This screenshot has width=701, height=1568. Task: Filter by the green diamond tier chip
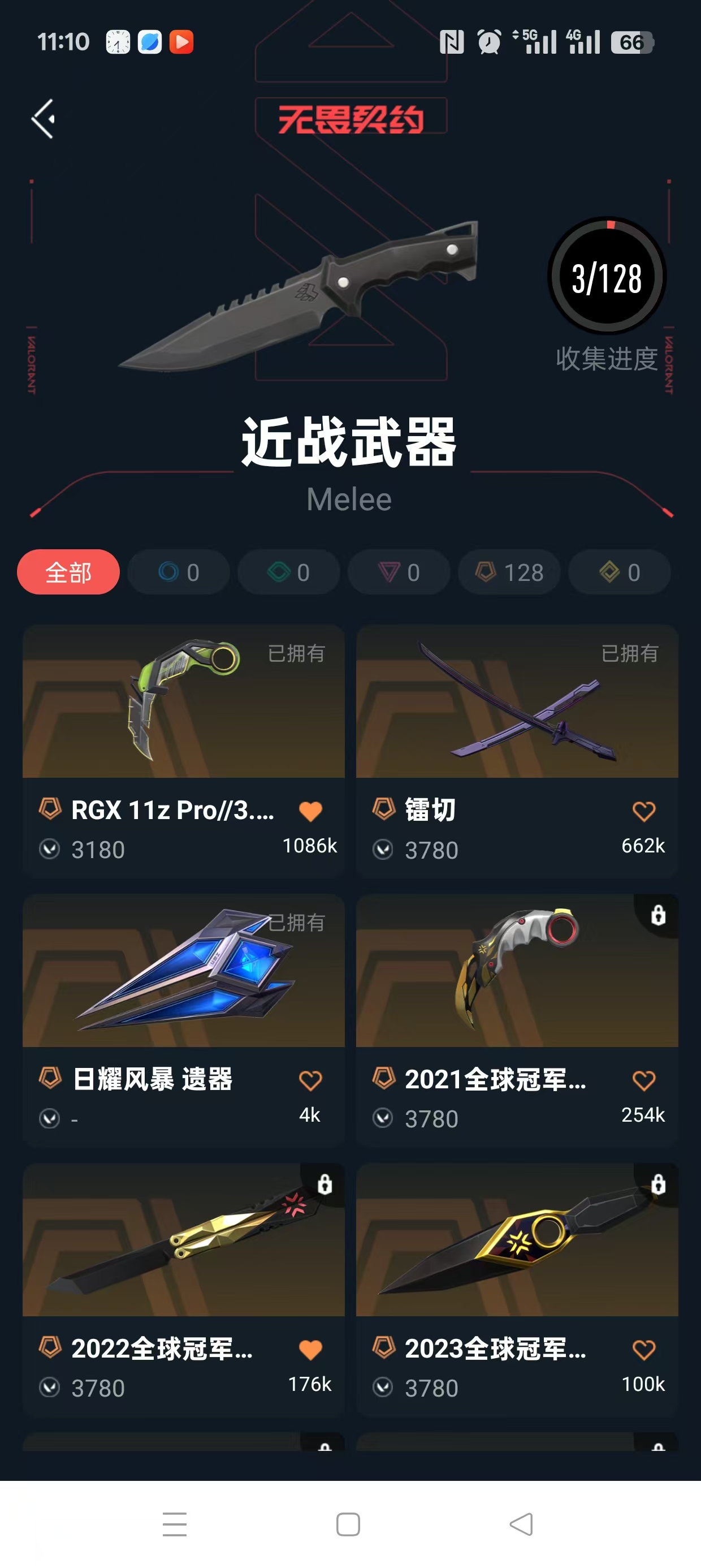tap(288, 572)
